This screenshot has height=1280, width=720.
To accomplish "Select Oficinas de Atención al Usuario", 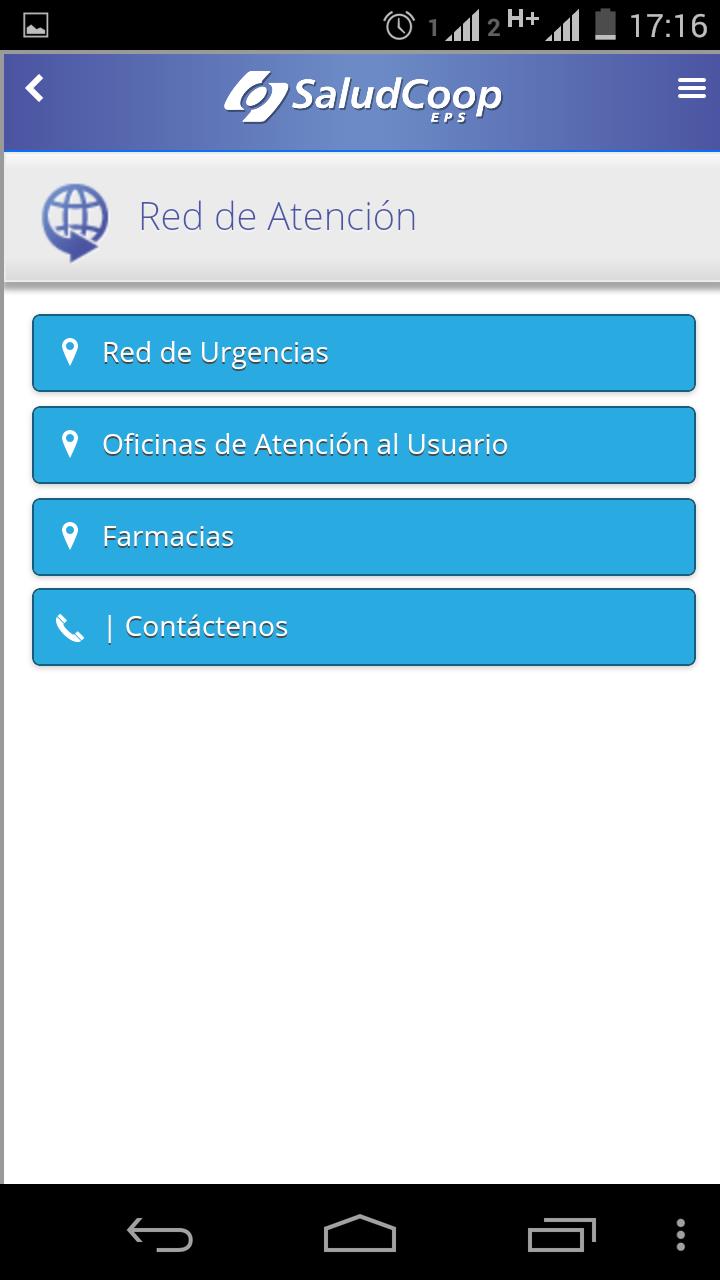I will tap(363, 443).
